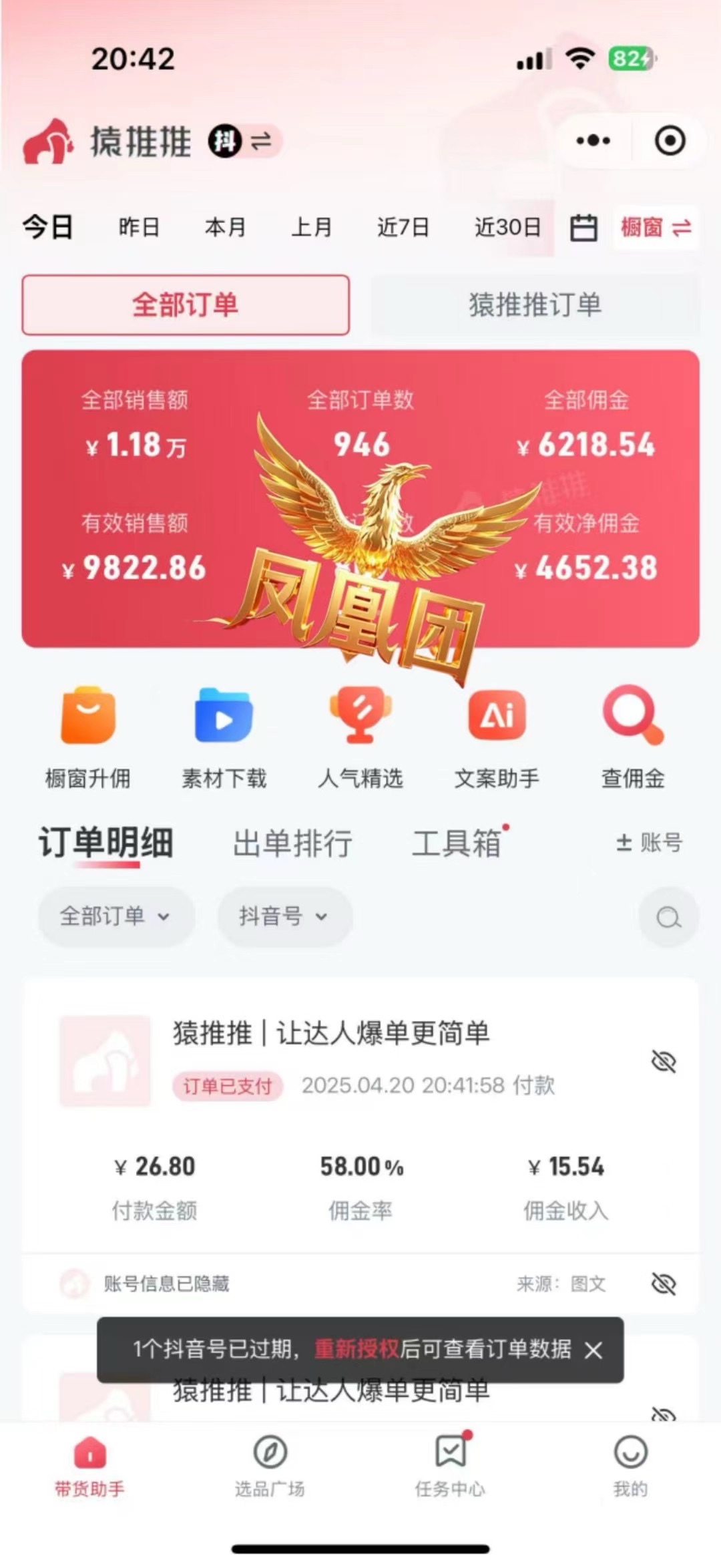This screenshot has height=1568, width=721.
Task: Switch platform with the Douyin swap icon
Action: pos(244,141)
